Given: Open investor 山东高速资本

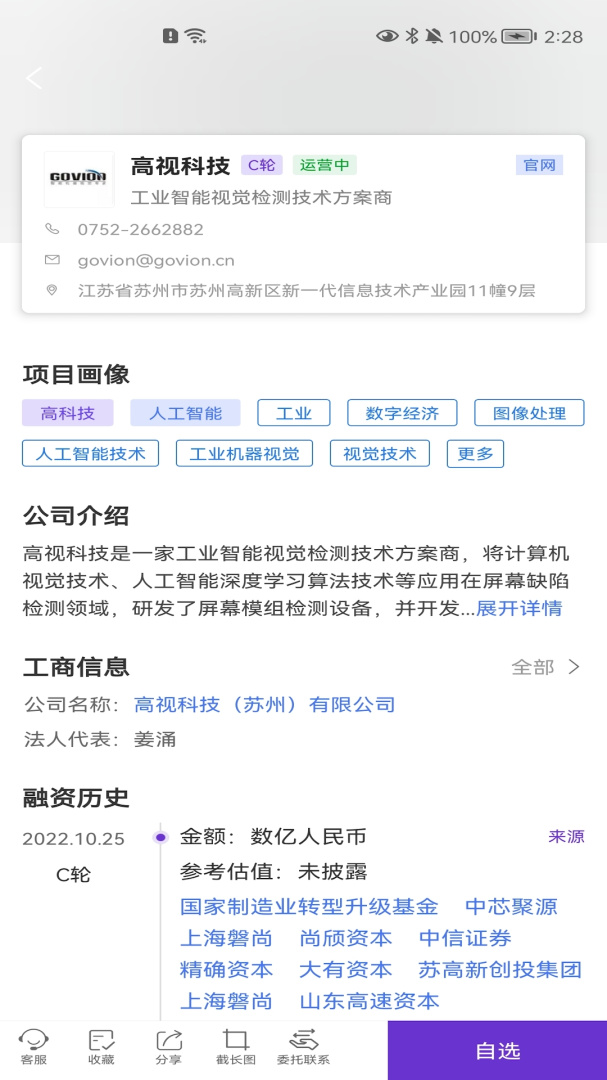Looking at the screenshot, I should [369, 1000].
